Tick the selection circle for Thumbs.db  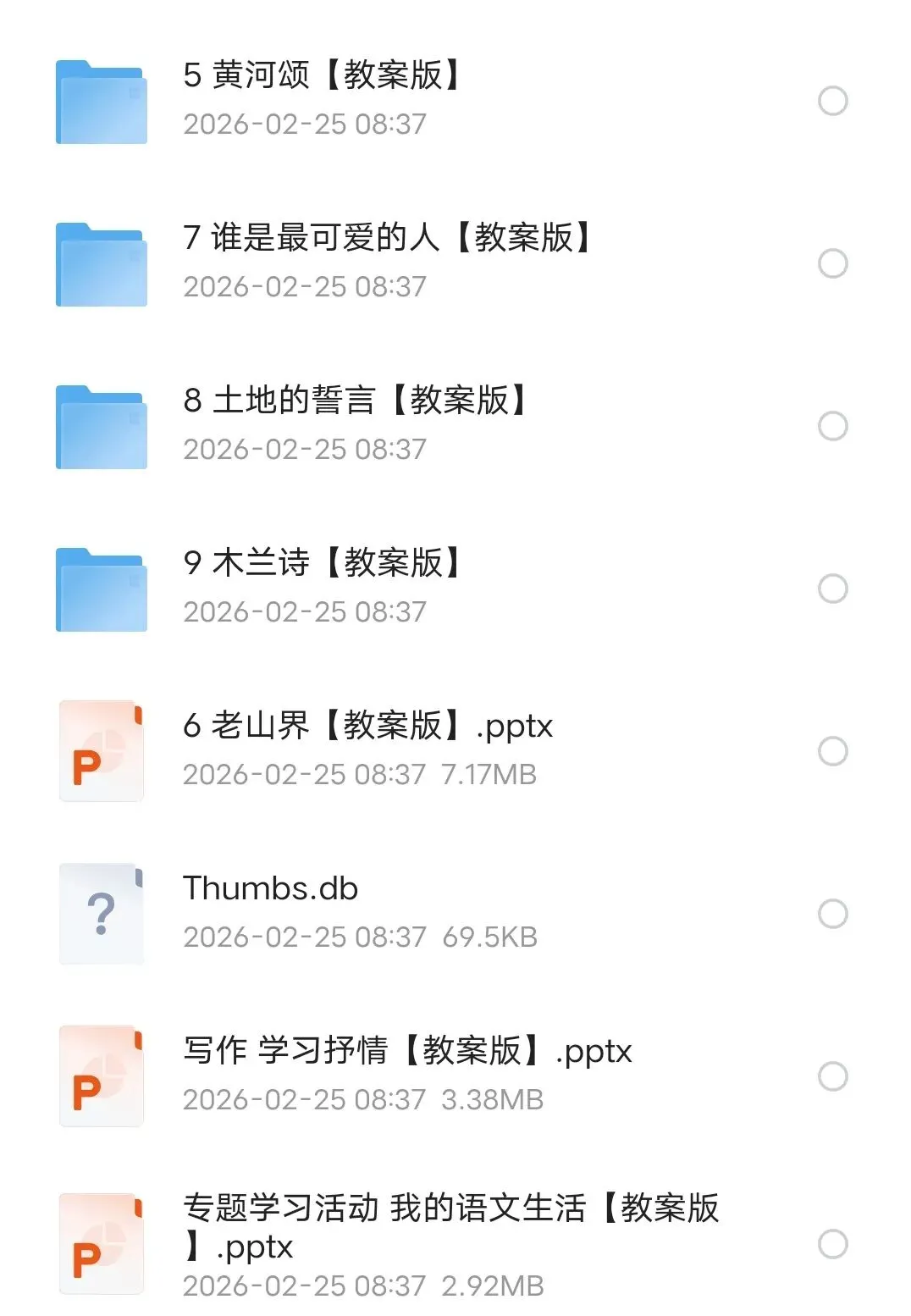(x=832, y=914)
